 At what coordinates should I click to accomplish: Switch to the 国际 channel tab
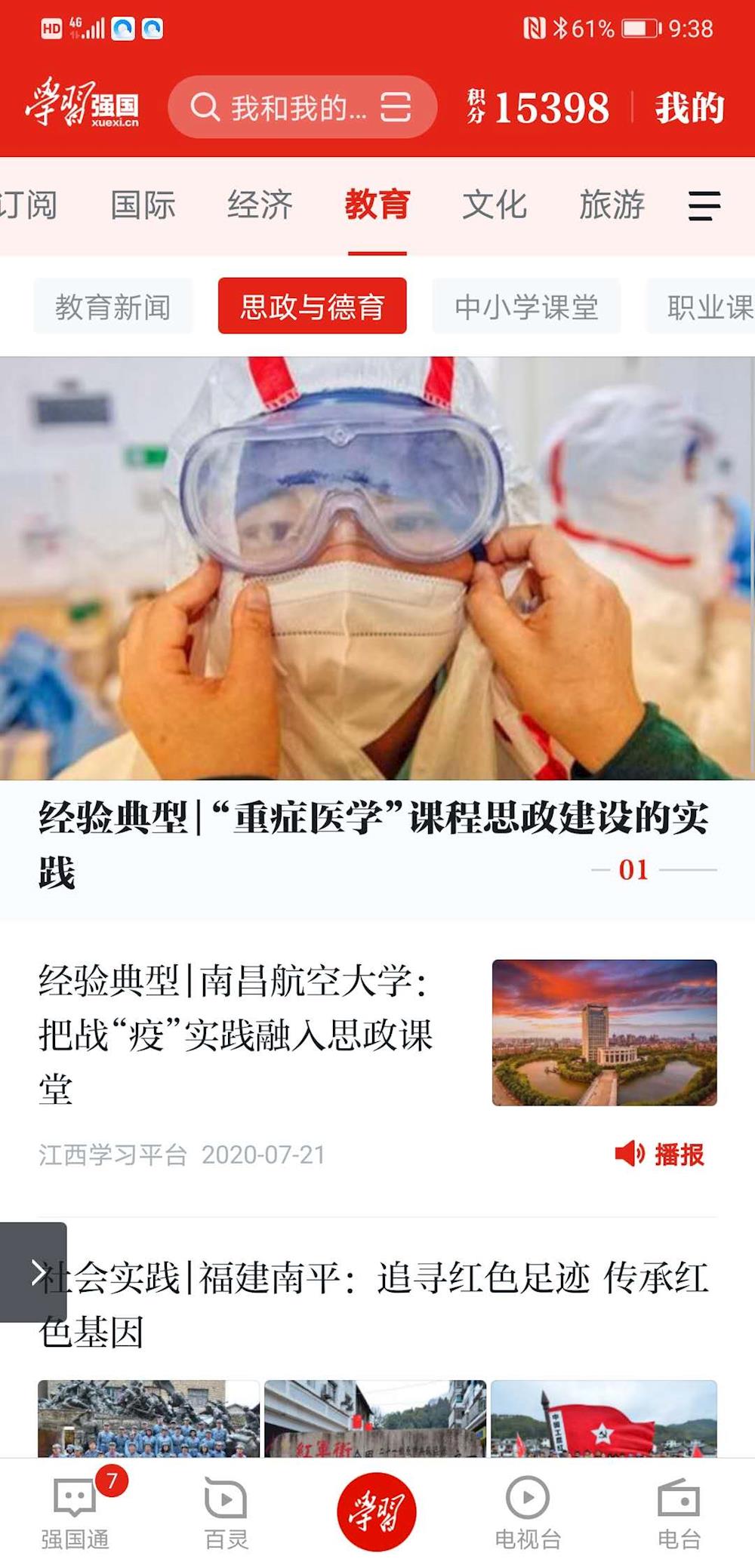pyautogui.click(x=143, y=205)
